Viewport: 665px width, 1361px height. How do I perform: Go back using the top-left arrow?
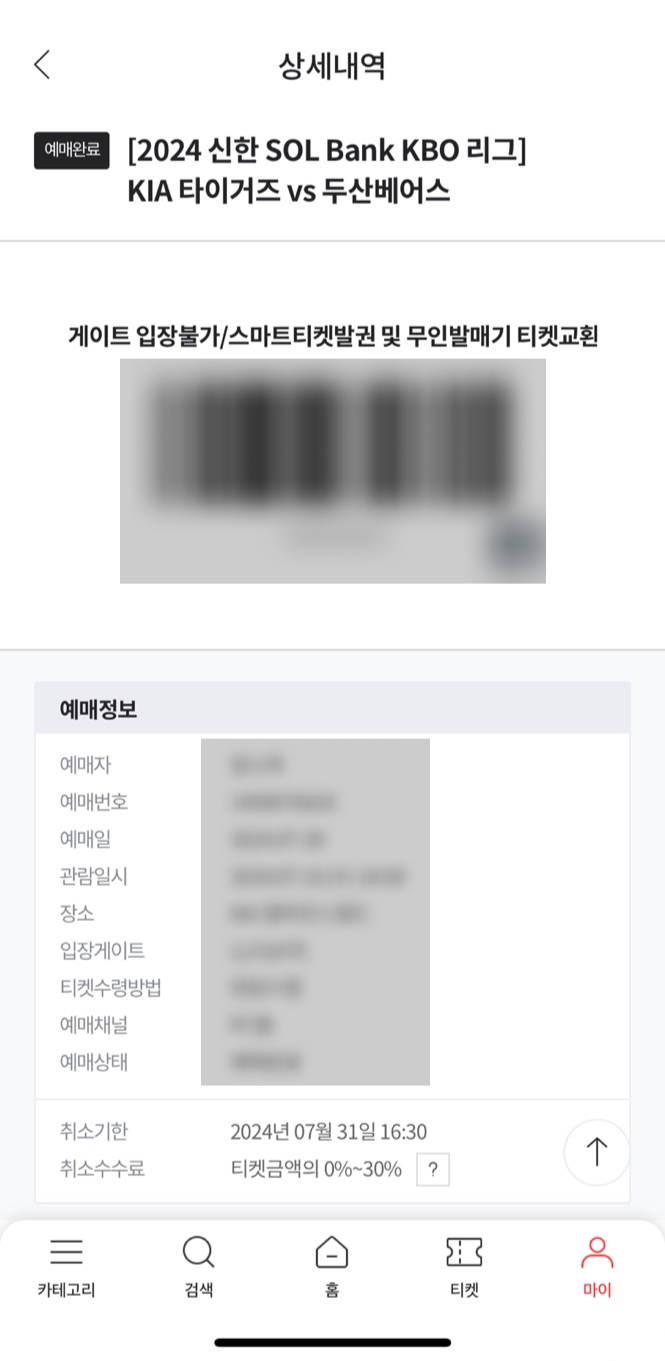42,65
